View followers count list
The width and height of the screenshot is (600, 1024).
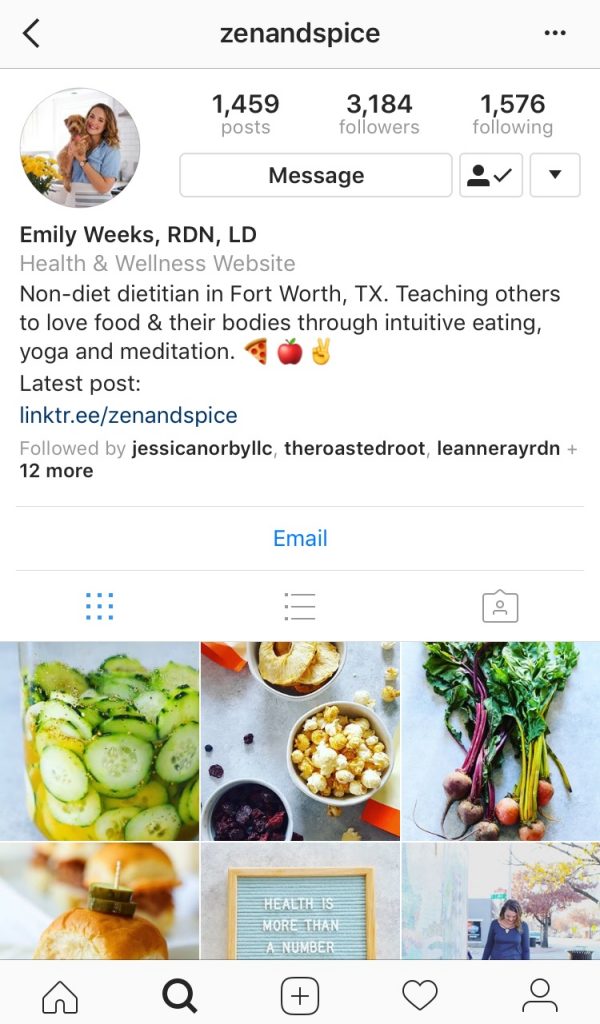pyautogui.click(x=379, y=114)
